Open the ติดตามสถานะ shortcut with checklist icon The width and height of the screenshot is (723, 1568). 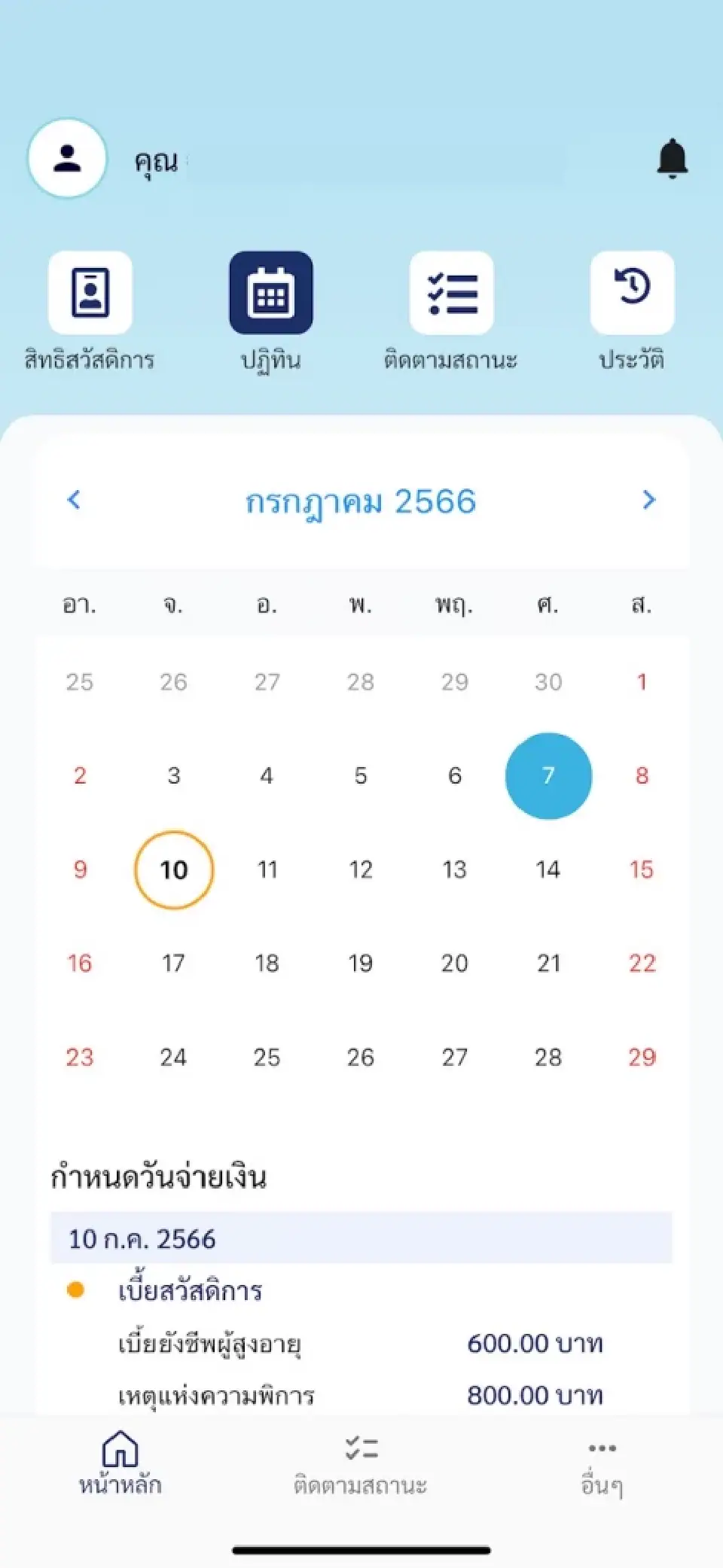pos(451,293)
